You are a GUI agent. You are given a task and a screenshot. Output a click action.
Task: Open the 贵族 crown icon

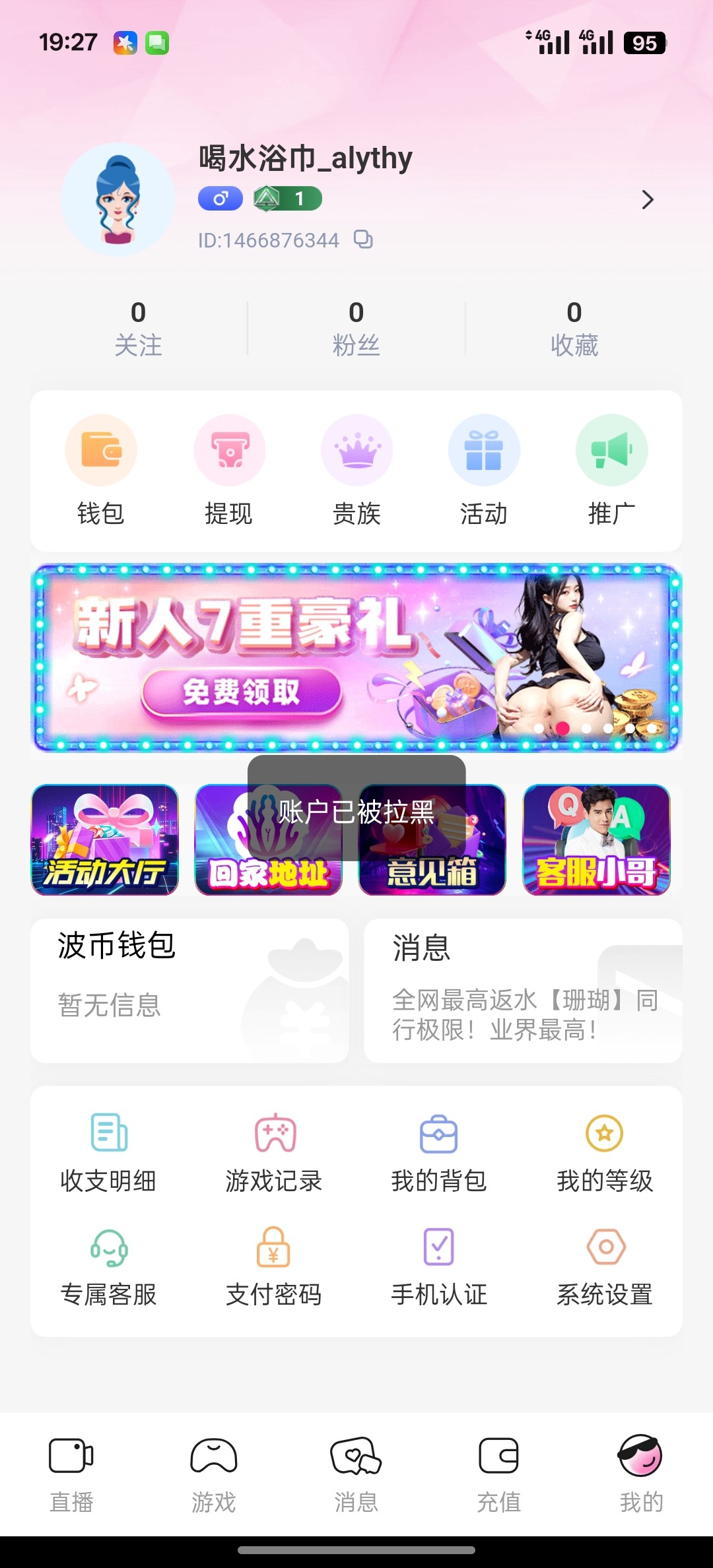click(356, 449)
